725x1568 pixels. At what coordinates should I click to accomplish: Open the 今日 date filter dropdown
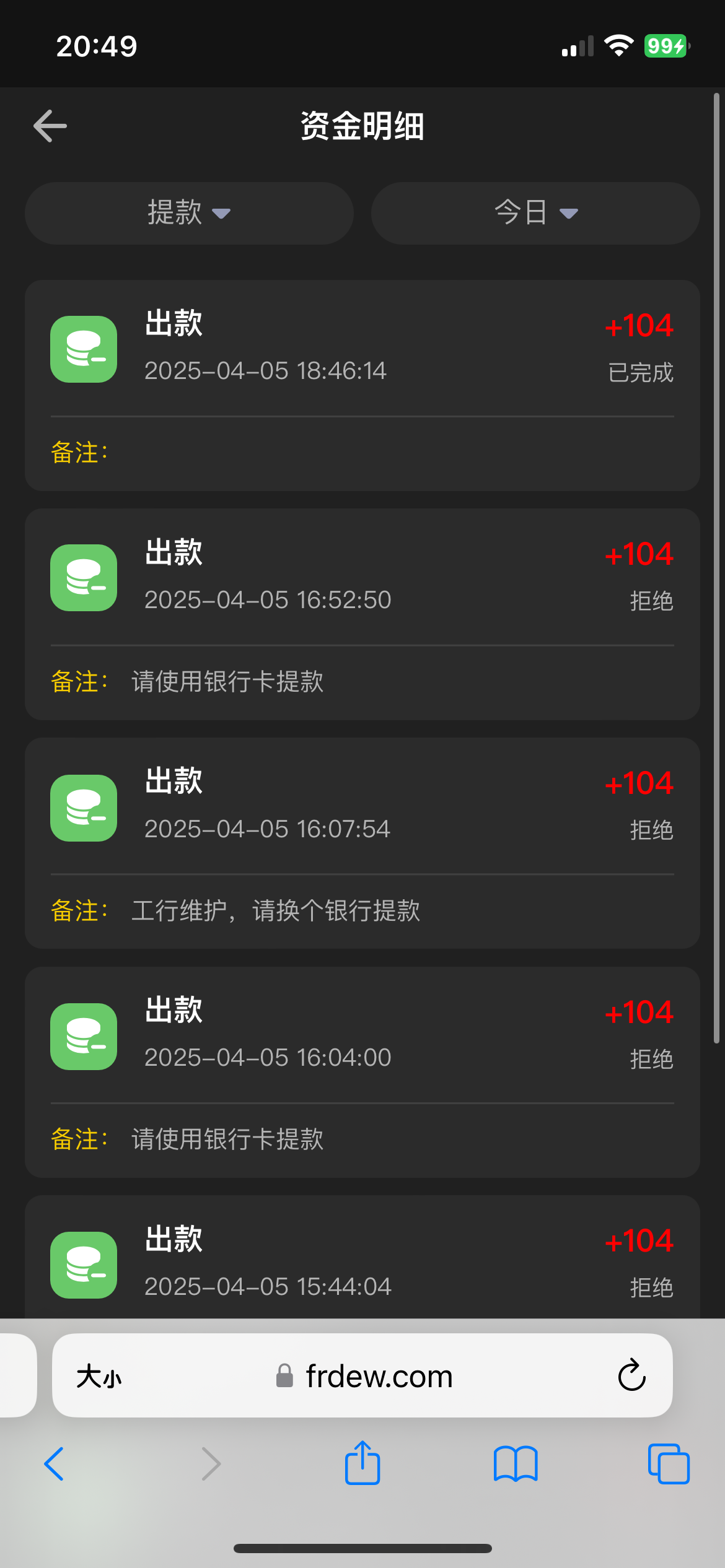tap(535, 213)
